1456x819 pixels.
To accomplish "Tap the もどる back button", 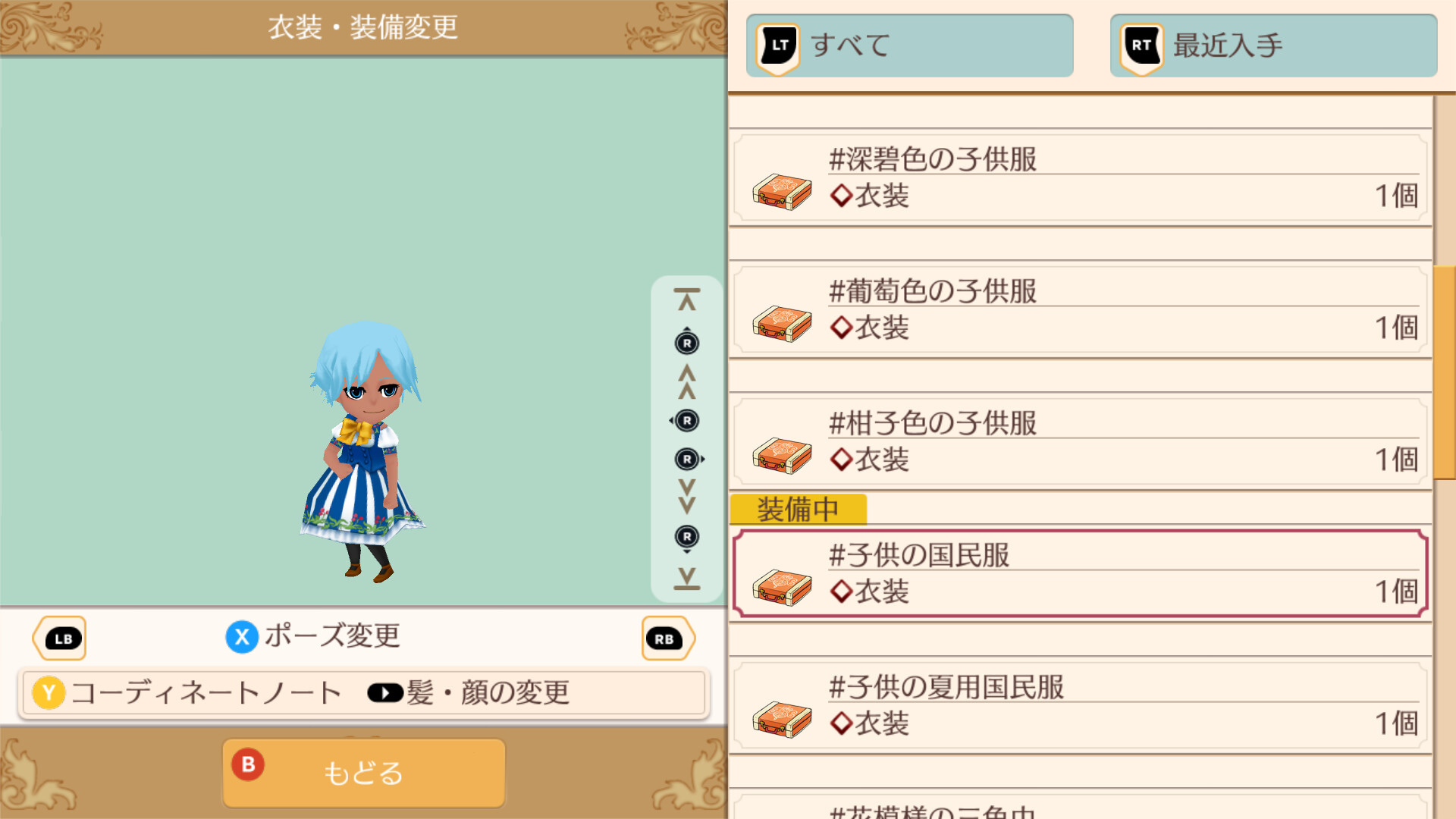I will [363, 773].
